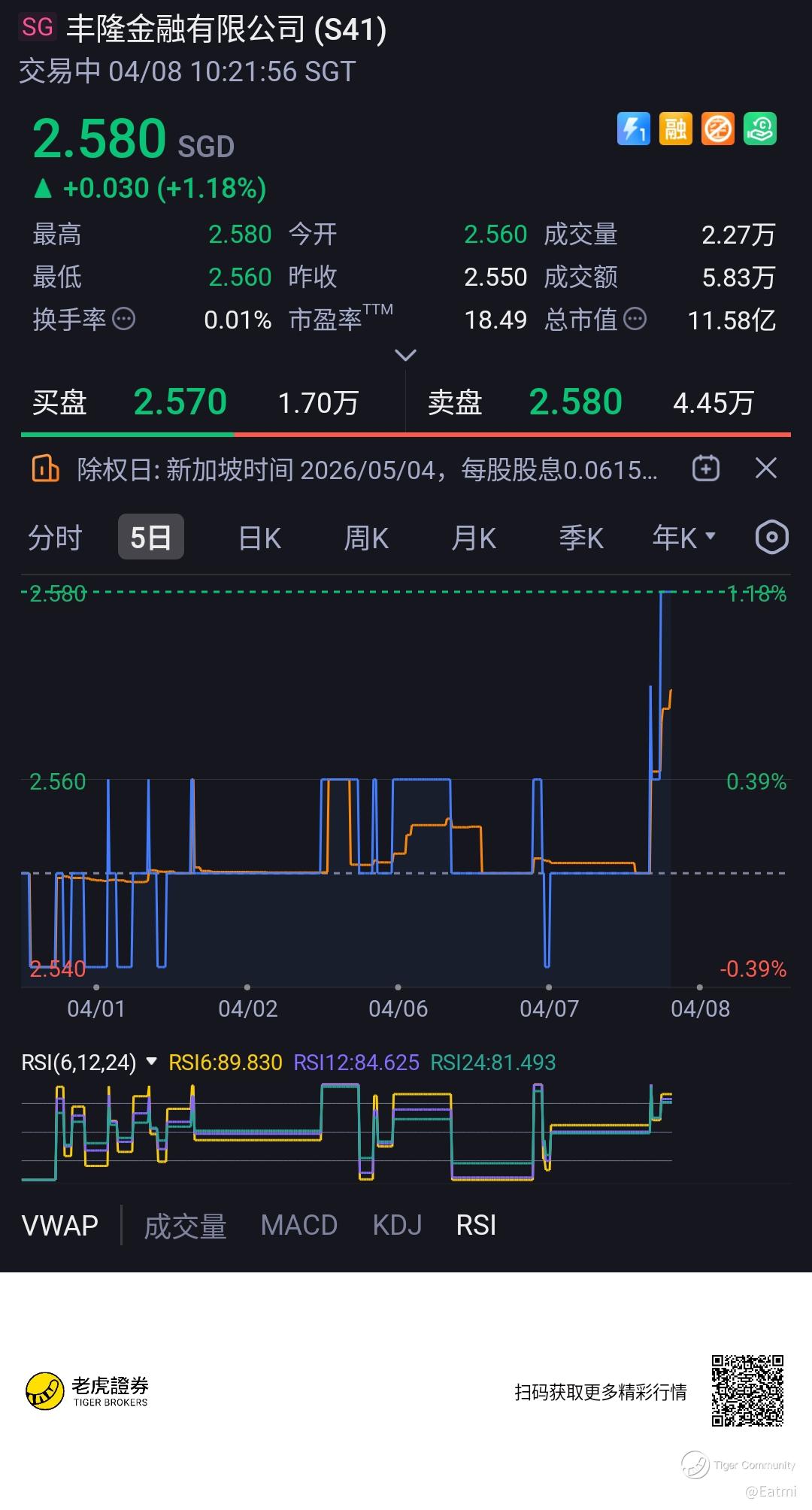Open the RSI(6,12,24) parameter dropdown
The width and height of the screenshot is (812, 1510).
(x=151, y=1062)
